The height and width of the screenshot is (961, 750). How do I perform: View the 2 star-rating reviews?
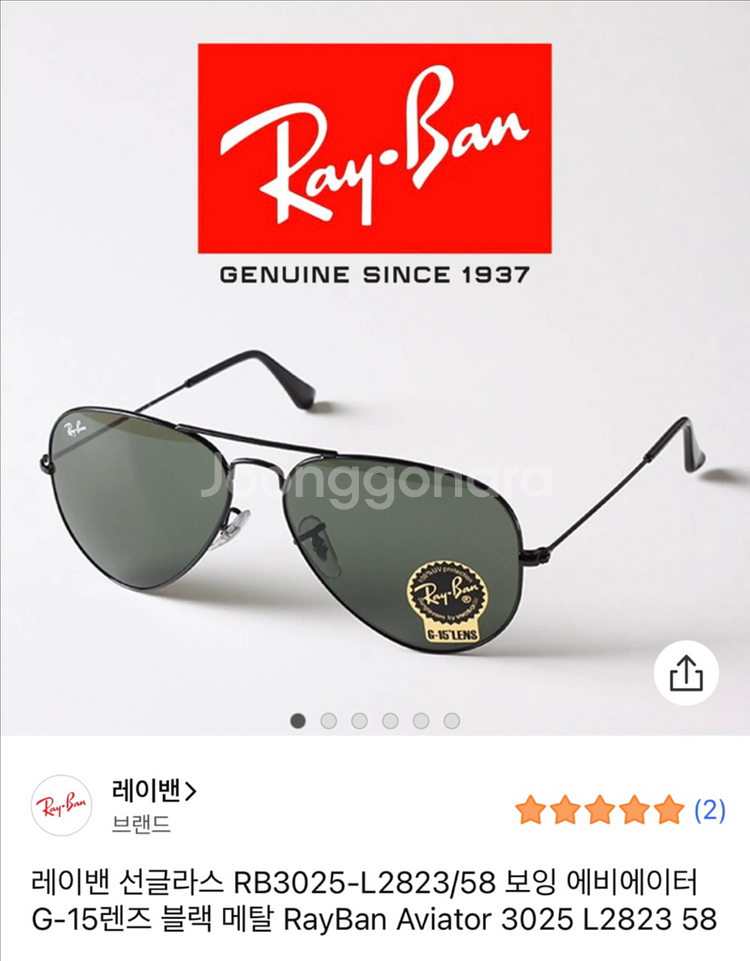[620, 809]
